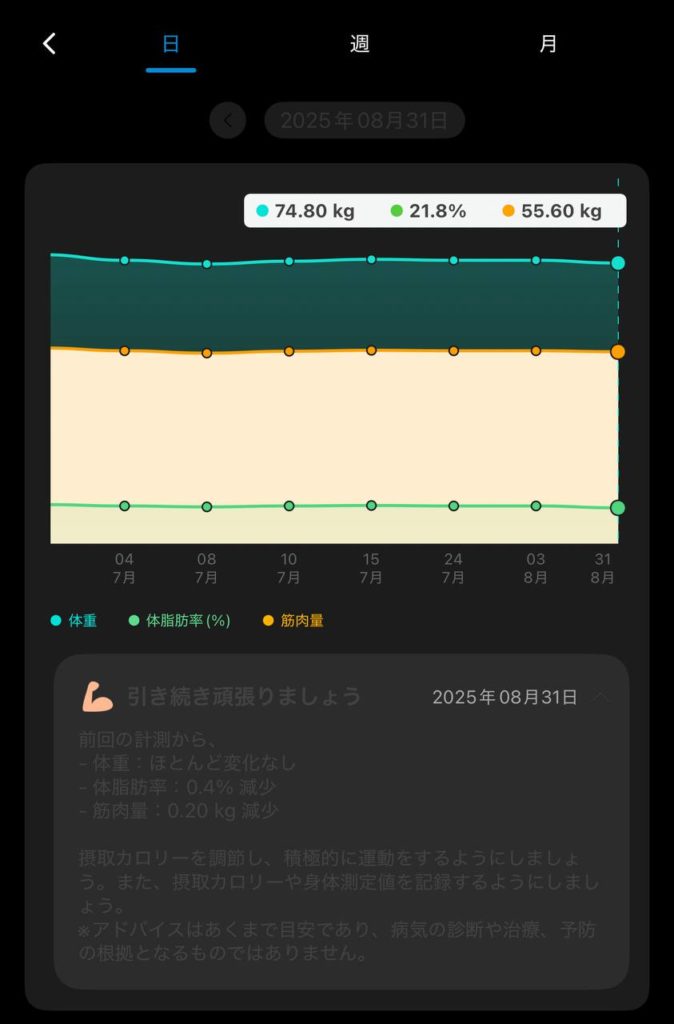Toggle the 体脂肪率 (%) legend item
Screen dimensions: 674x1024
click(180, 621)
